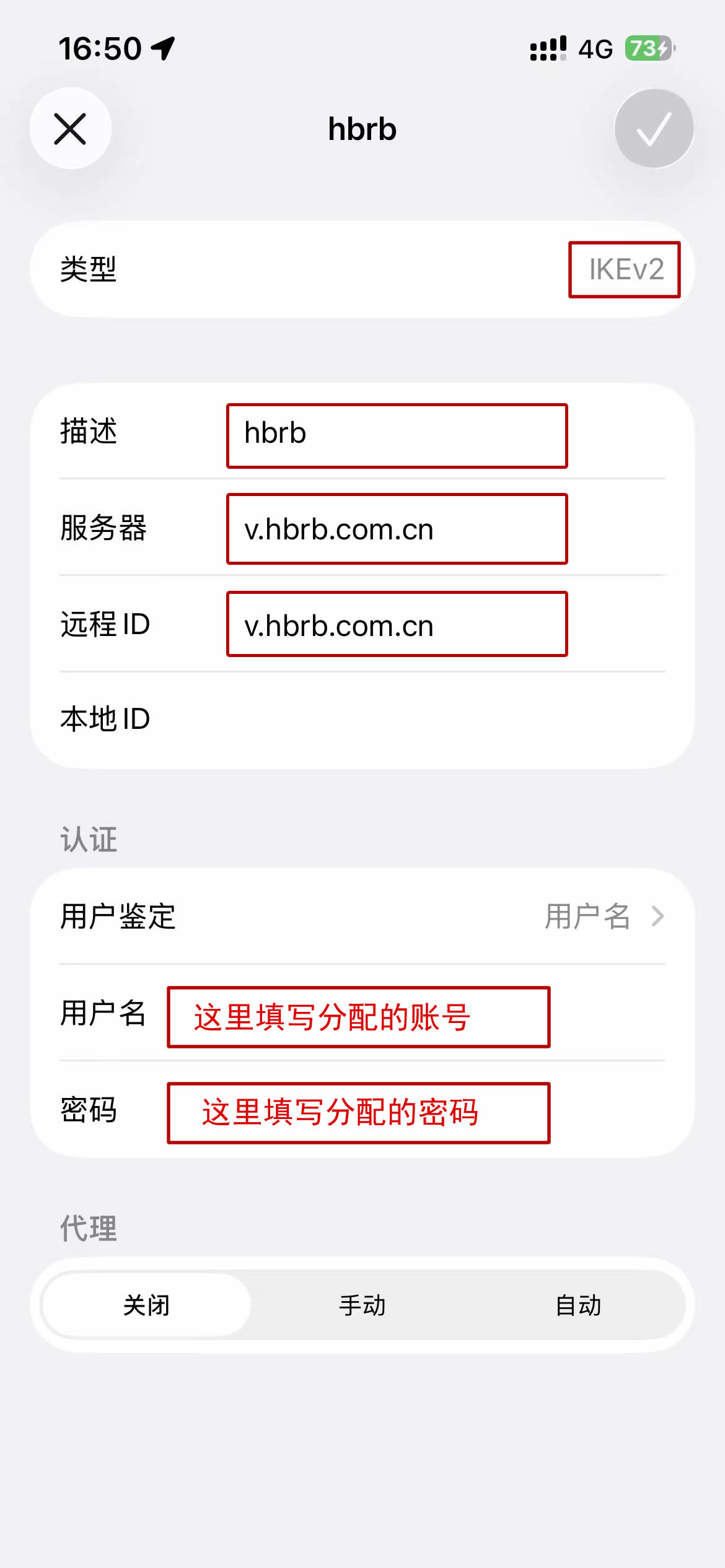Viewport: 725px width, 1568px height.
Task: Tap the 远程 ID field
Action: (x=397, y=624)
